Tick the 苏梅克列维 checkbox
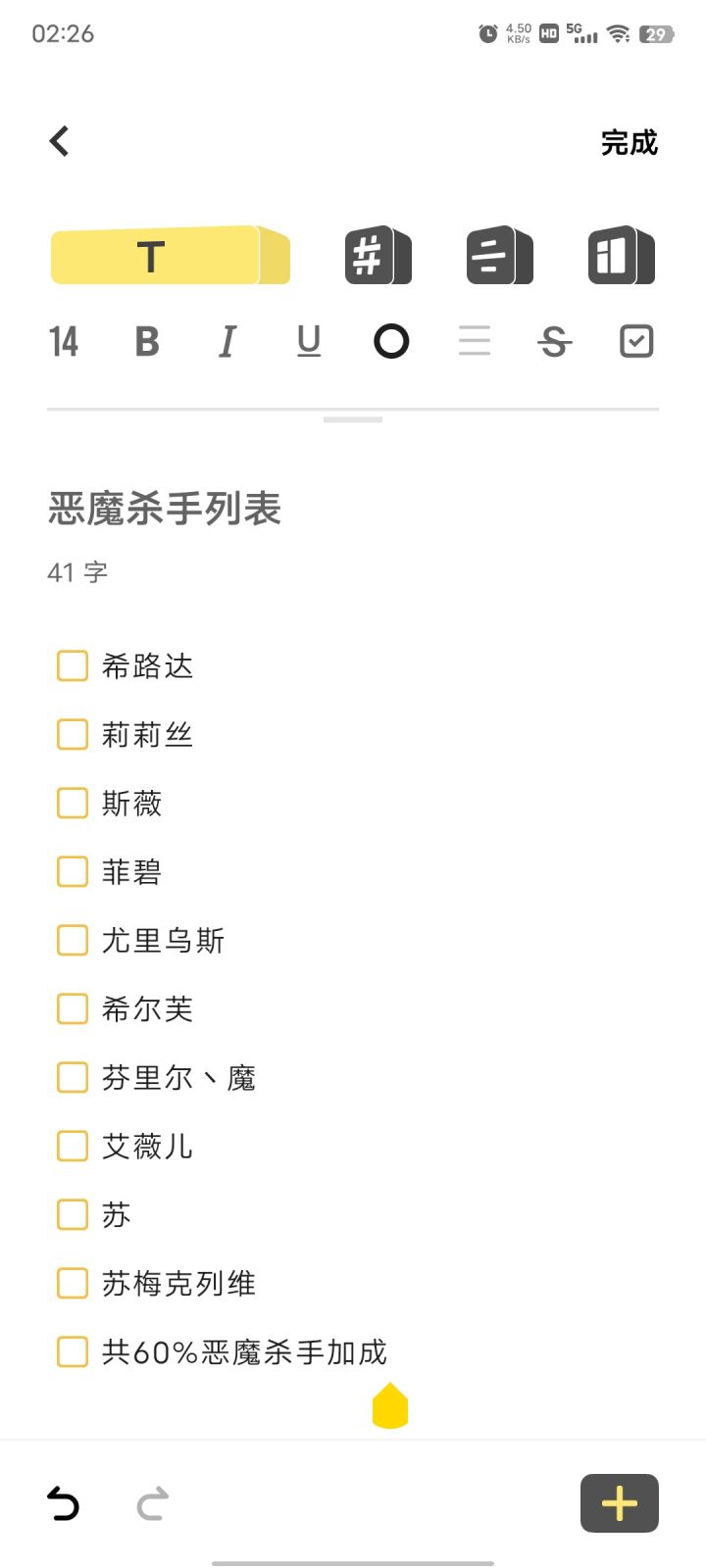This screenshot has width=706, height=1568. click(73, 1284)
